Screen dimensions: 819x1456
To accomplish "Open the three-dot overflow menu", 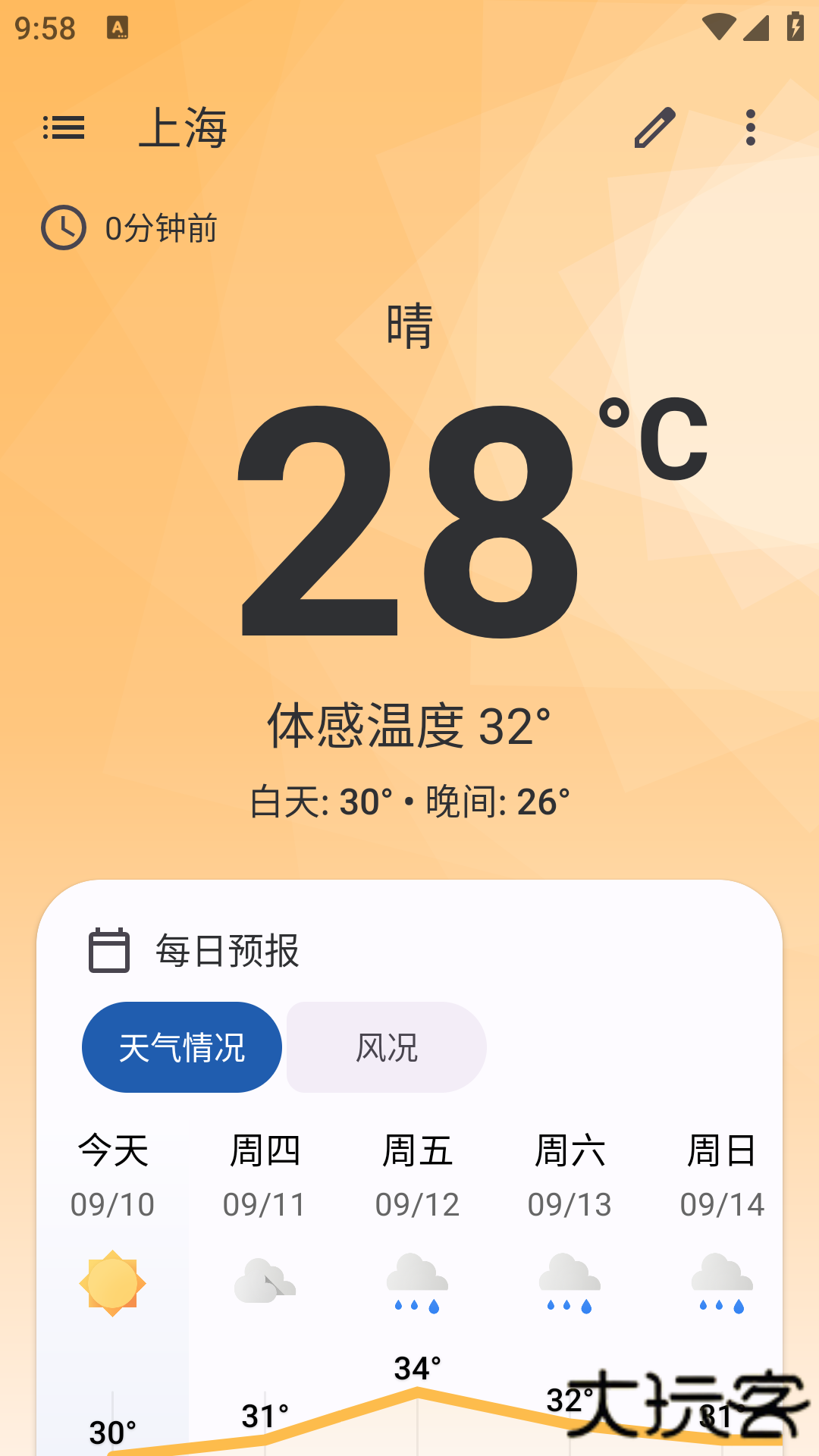I will pyautogui.click(x=750, y=129).
